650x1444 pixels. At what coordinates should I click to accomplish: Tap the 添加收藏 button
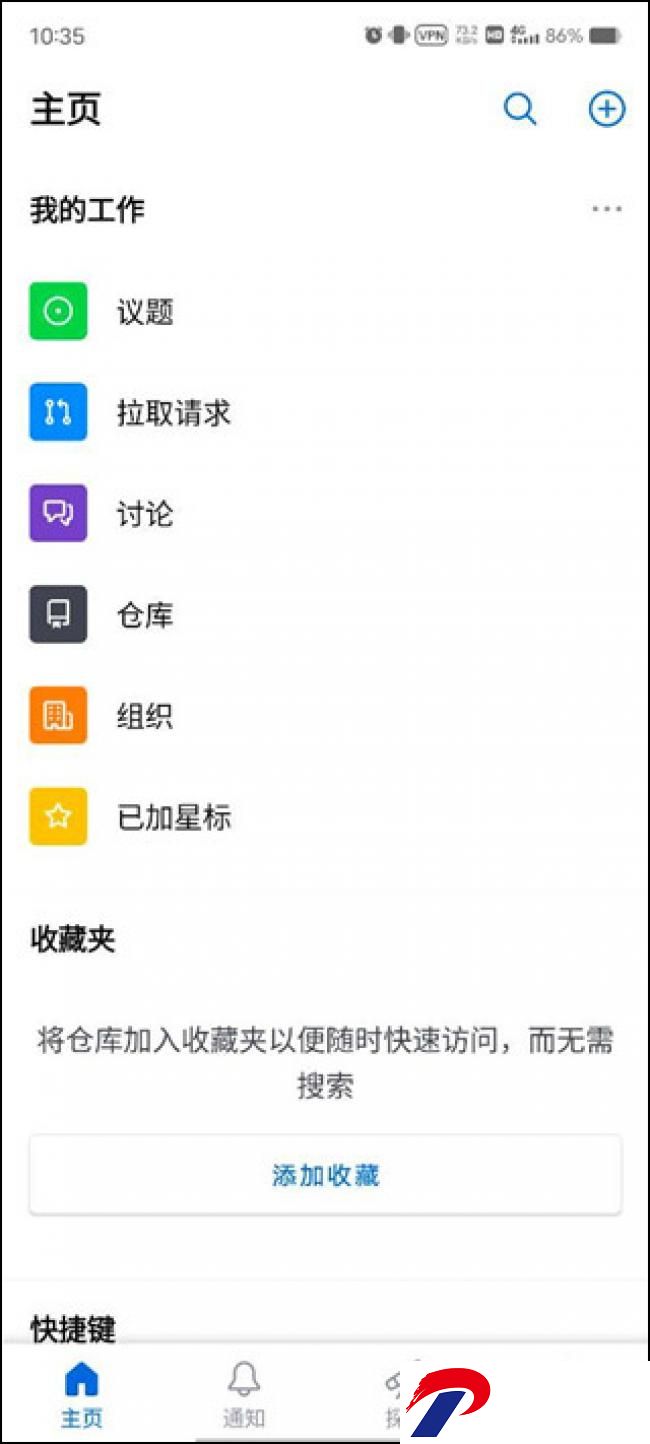pos(325,1175)
